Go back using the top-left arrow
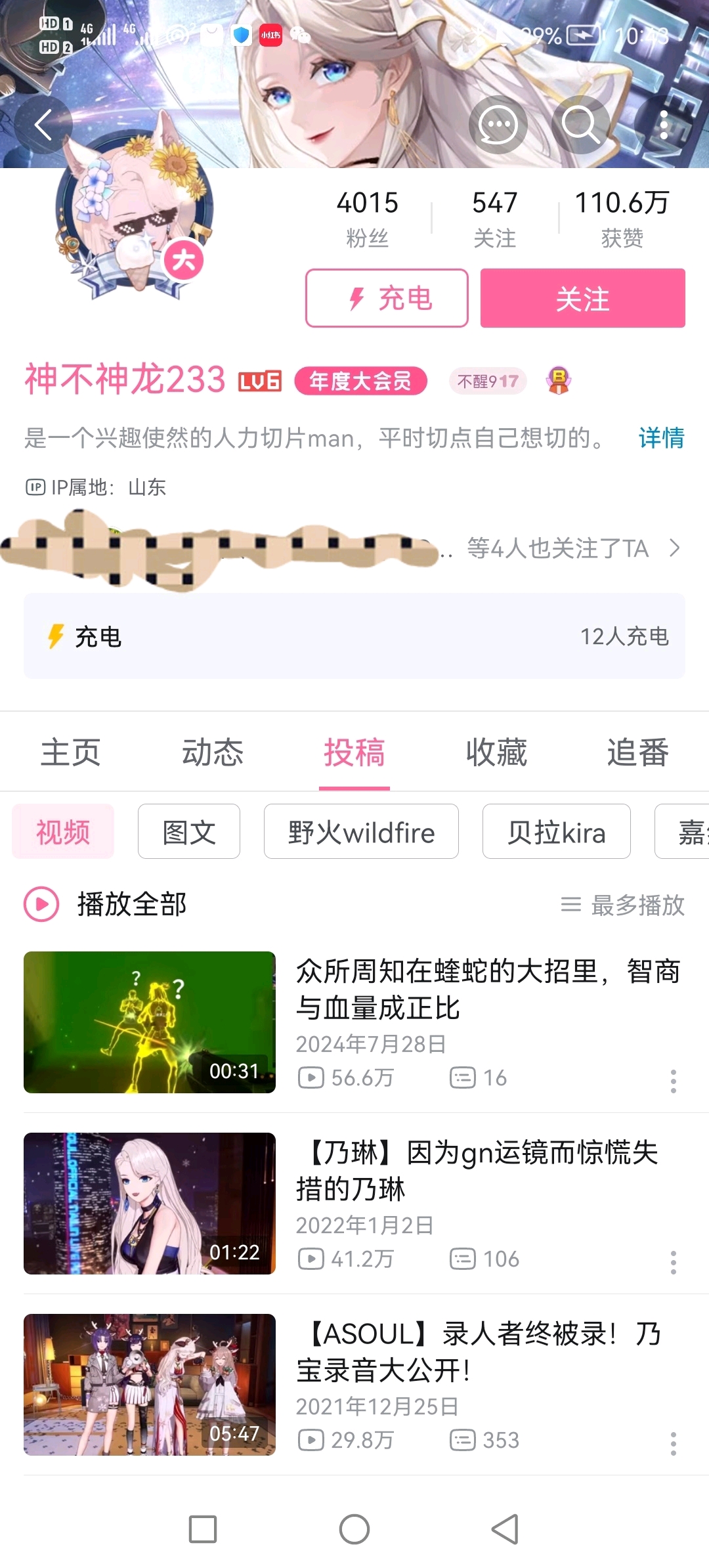 tap(43, 125)
